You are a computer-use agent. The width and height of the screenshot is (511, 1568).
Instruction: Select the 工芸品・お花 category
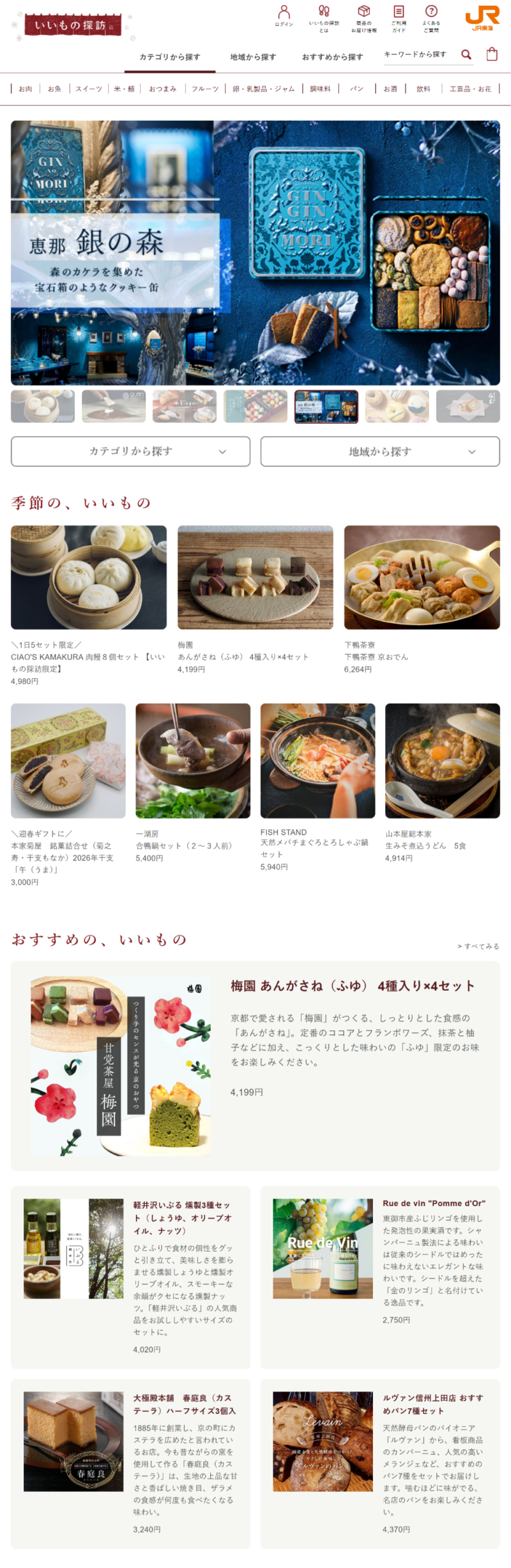click(470, 89)
